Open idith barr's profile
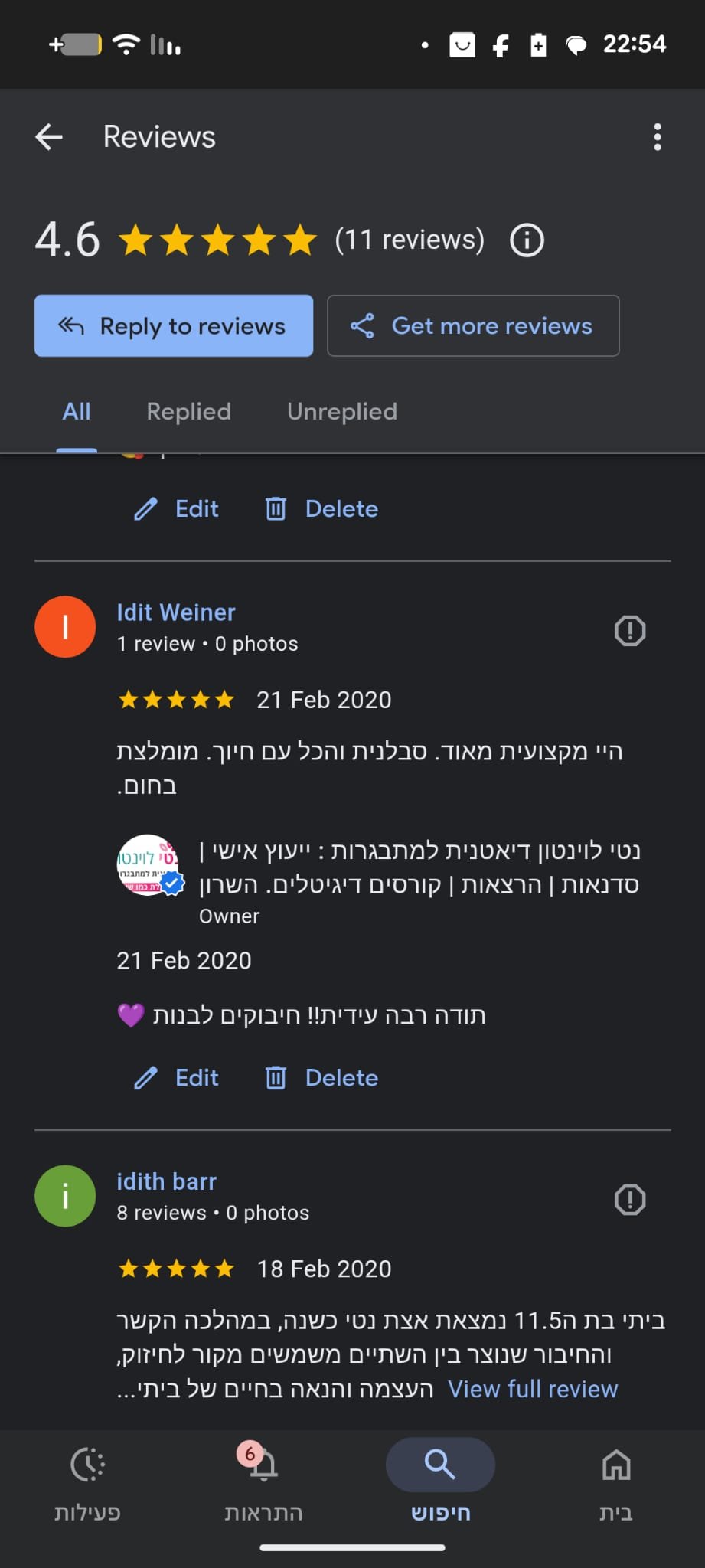The width and height of the screenshot is (705, 1568). click(166, 1181)
